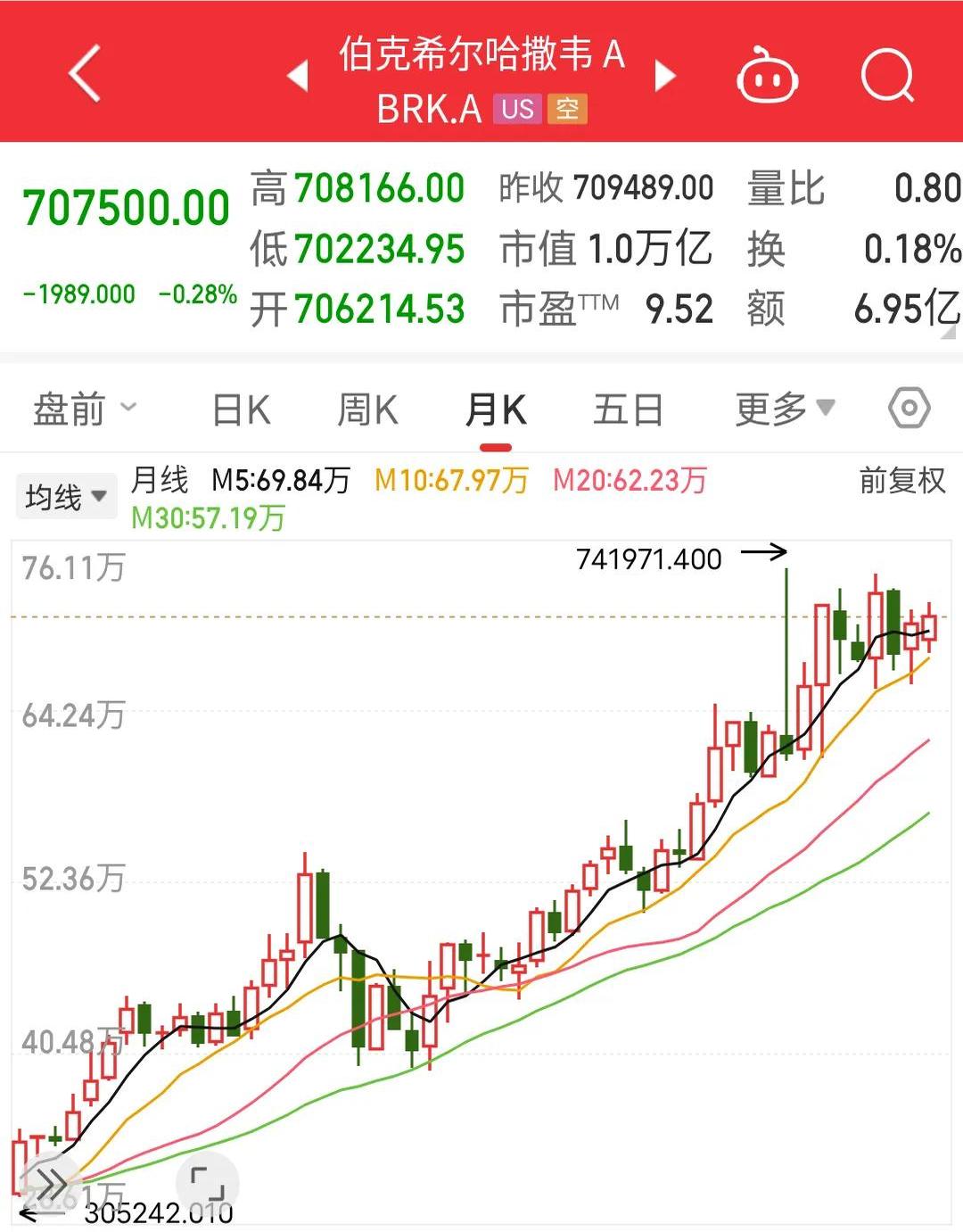Screen dimensions: 963x1232
Task: Open the robot assistant icon
Action: pyautogui.click(x=767, y=76)
